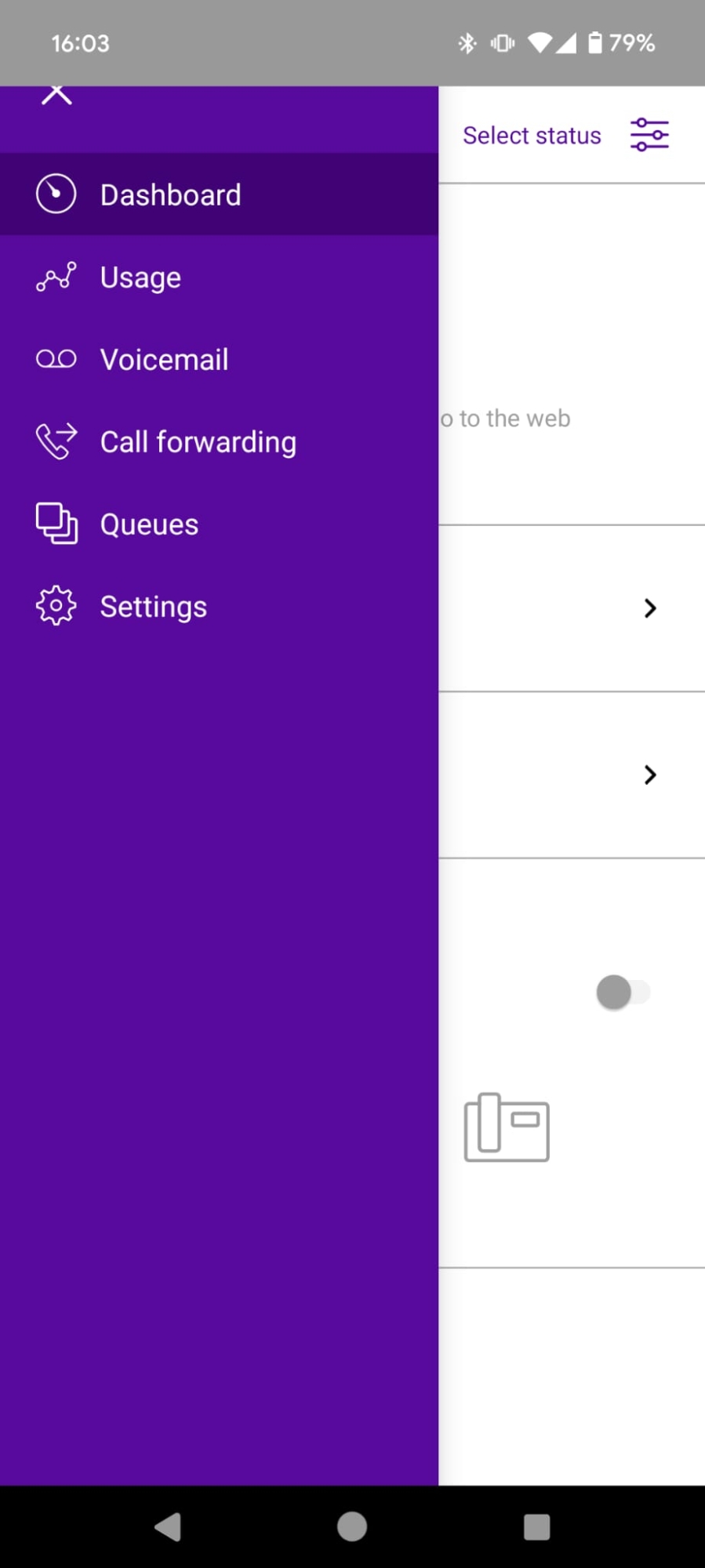705x1568 pixels.
Task: Go to Usage
Action: [219, 277]
